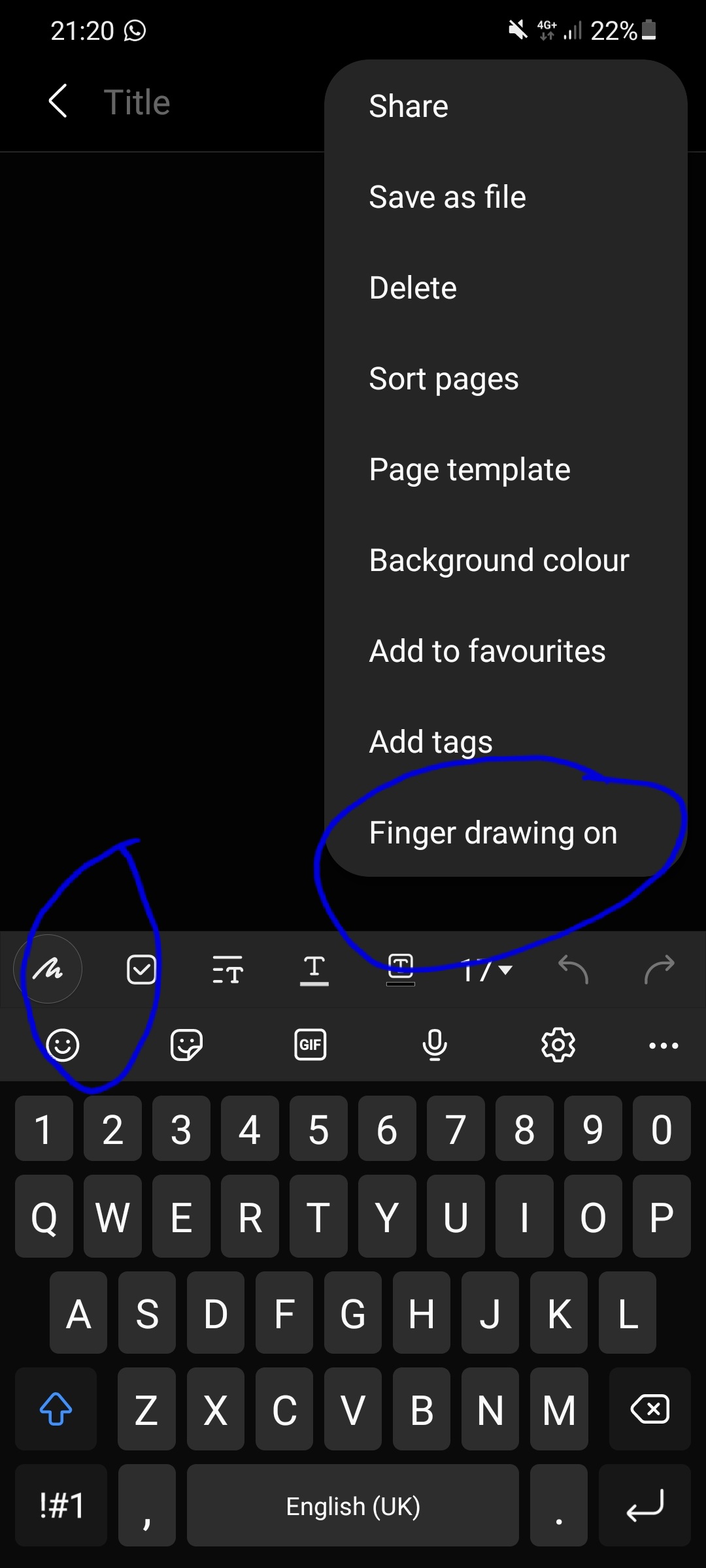The image size is (706, 1568).
Task: Open Page template settings
Action: click(x=469, y=469)
